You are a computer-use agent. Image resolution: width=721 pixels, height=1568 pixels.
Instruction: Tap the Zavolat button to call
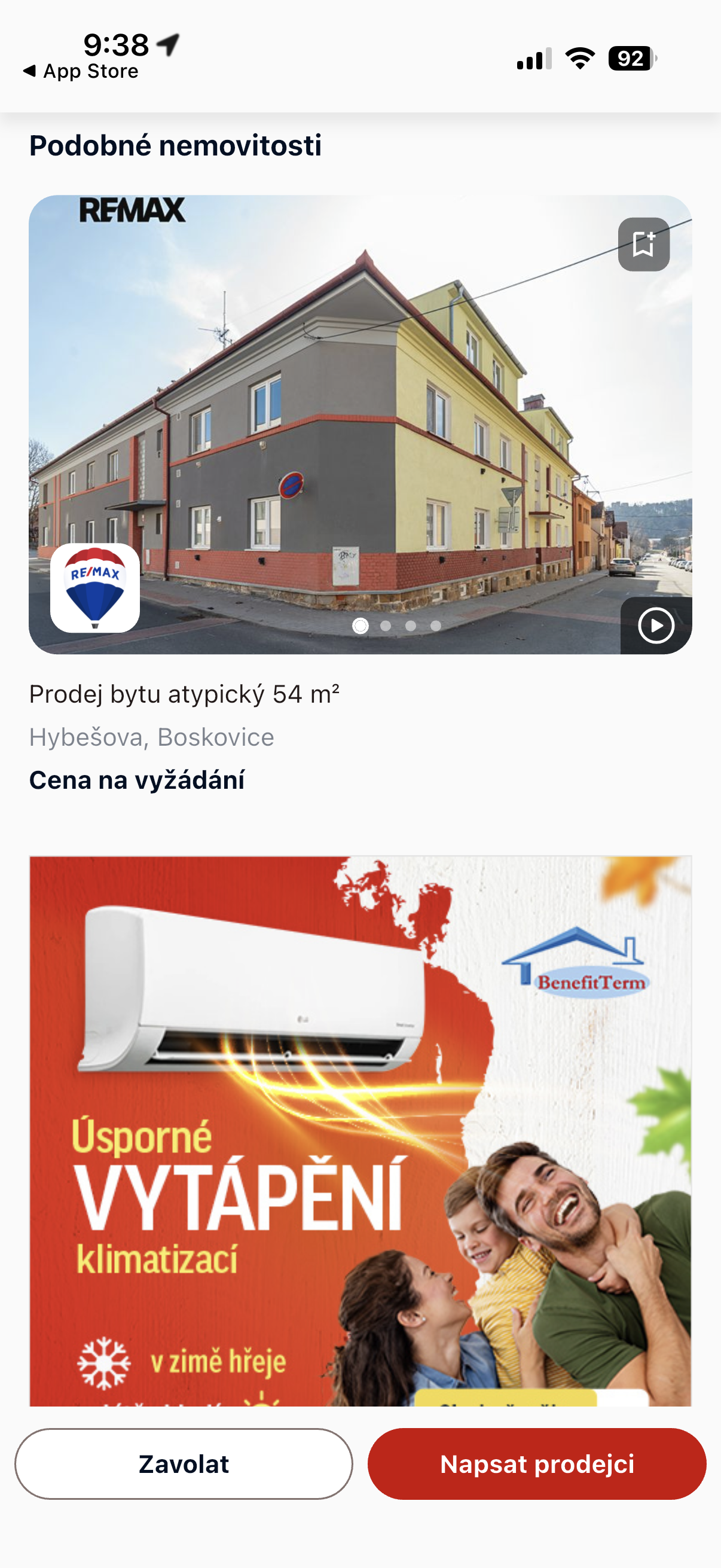pyautogui.click(x=184, y=1464)
